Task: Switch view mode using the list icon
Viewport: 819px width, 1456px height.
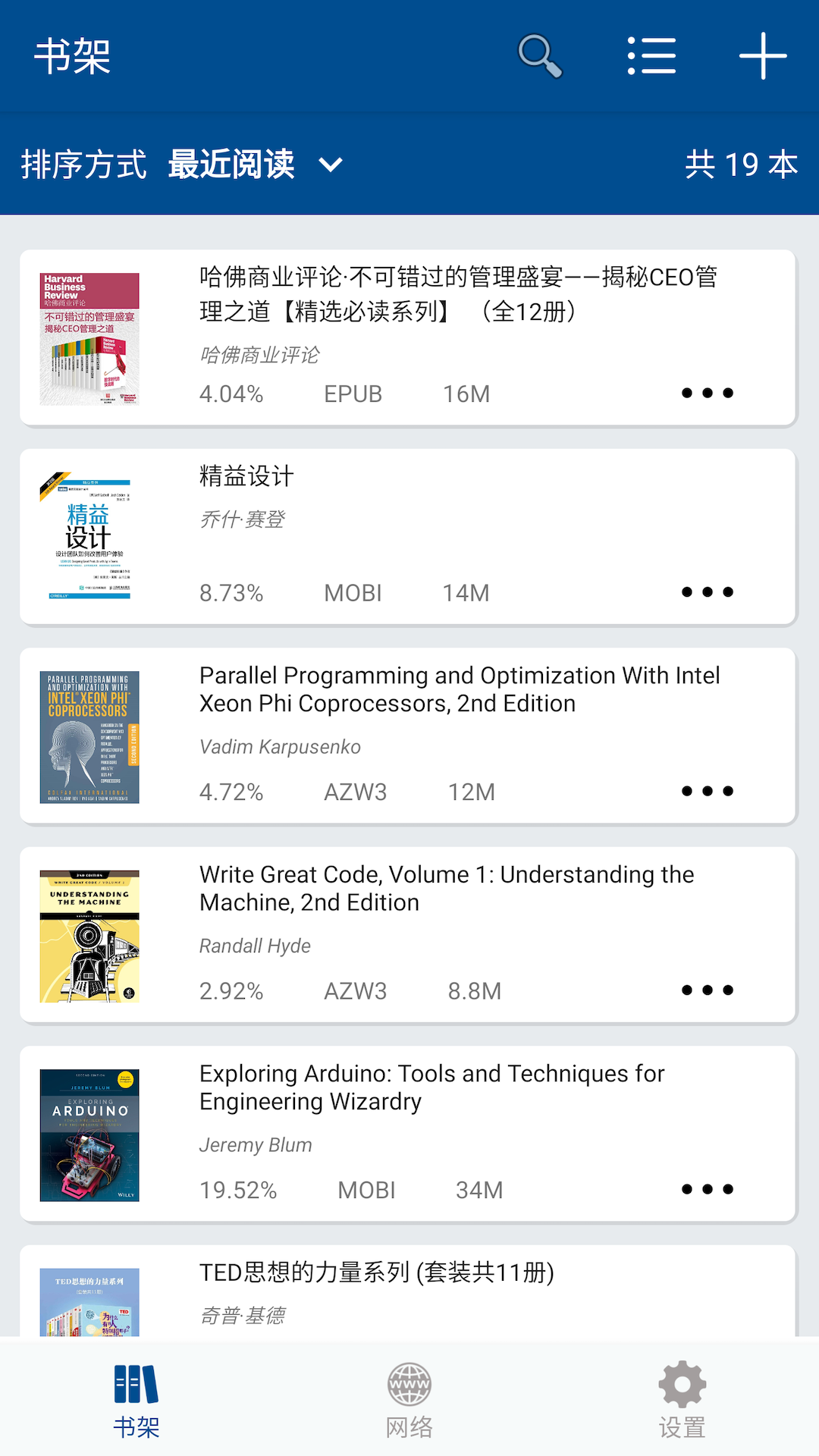Action: (653, 56)
